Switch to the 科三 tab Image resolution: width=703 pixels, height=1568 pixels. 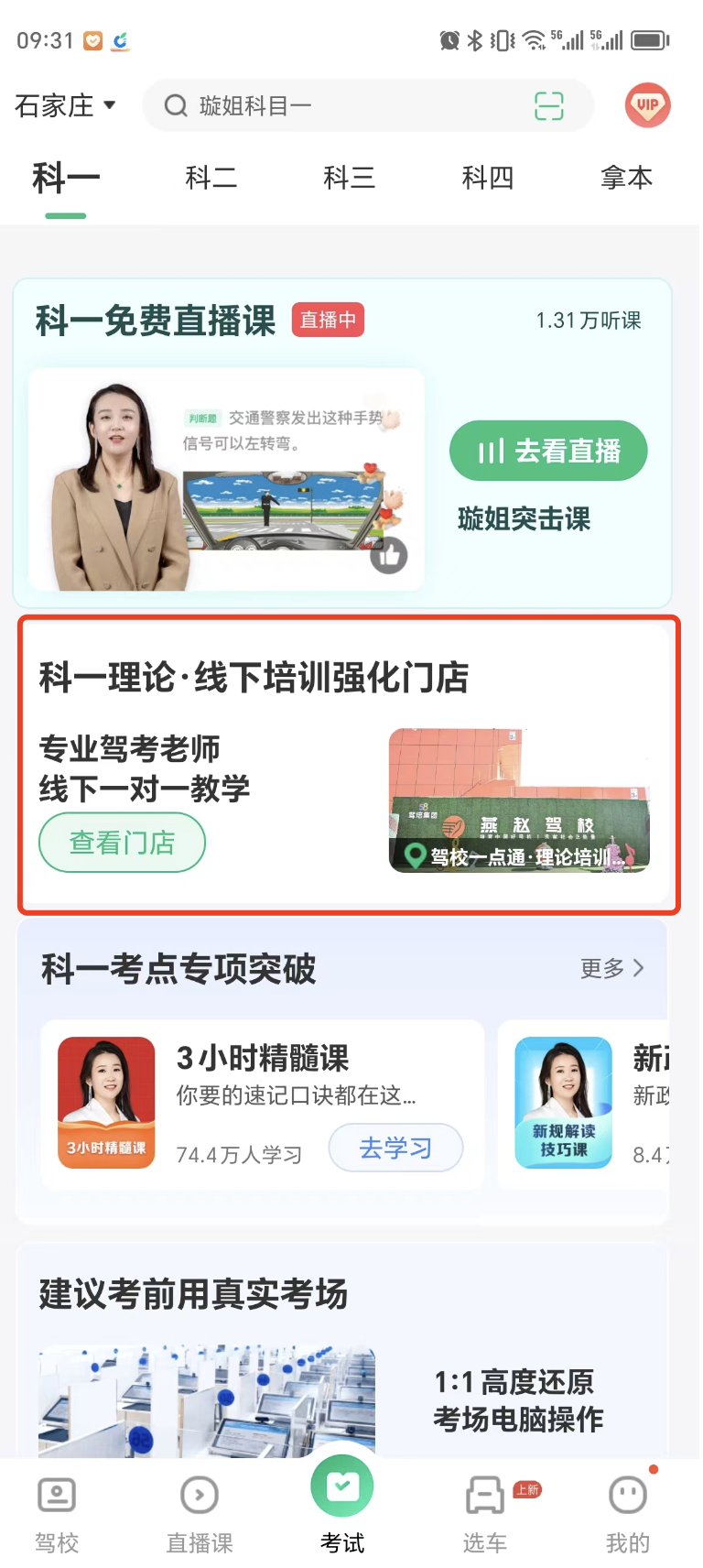pyautogui.click(x=349, y=178)
